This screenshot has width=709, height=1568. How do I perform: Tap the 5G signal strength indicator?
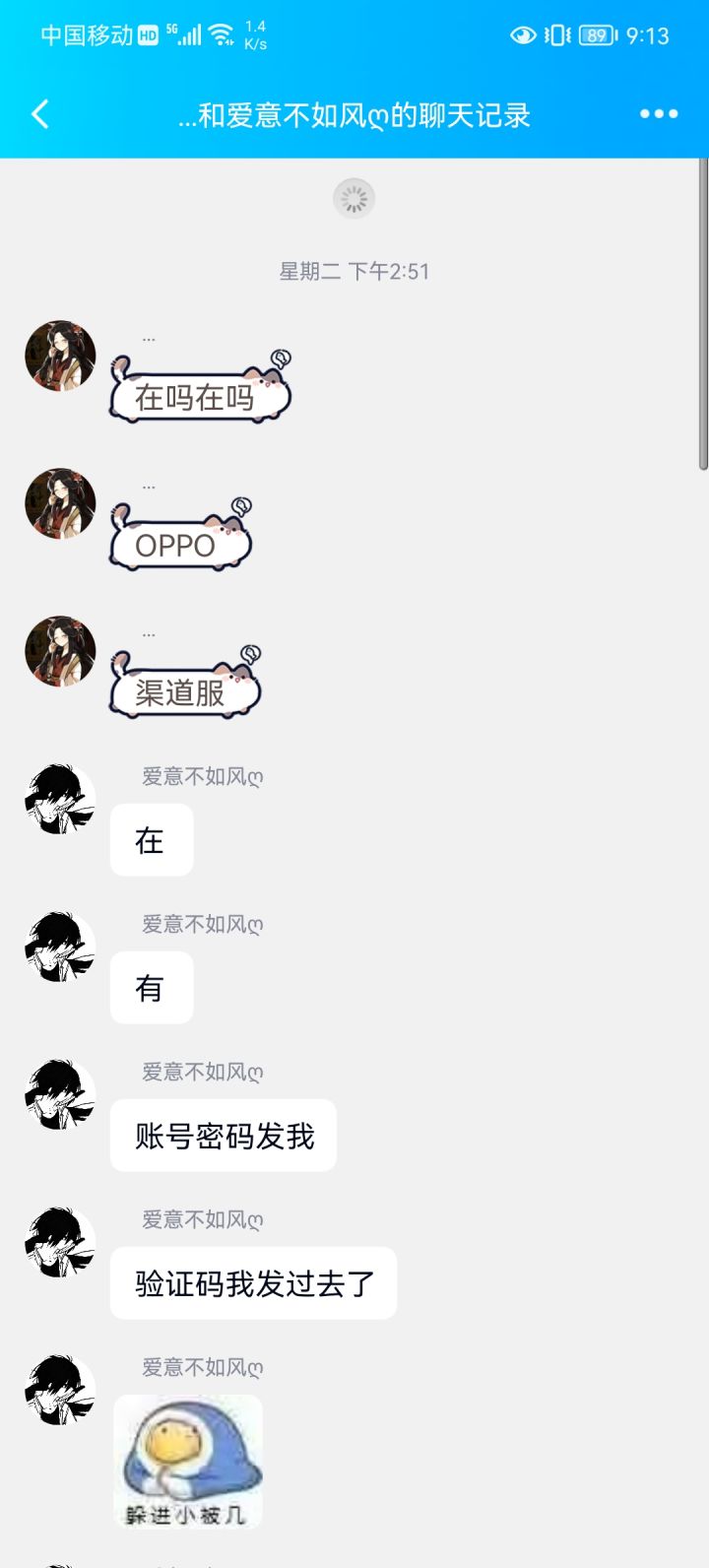coord(191,33)
